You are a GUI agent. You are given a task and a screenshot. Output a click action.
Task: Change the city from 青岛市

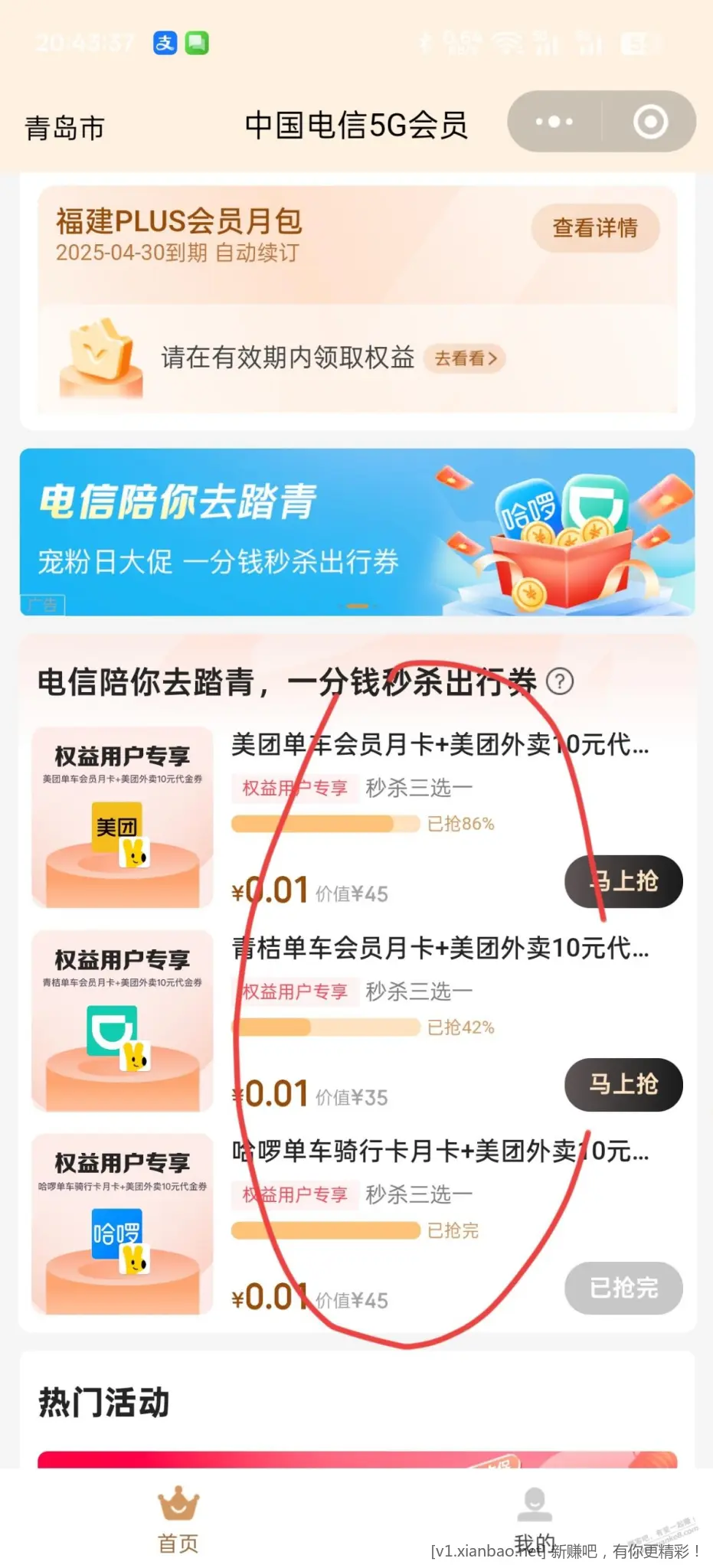click(64, 127)
